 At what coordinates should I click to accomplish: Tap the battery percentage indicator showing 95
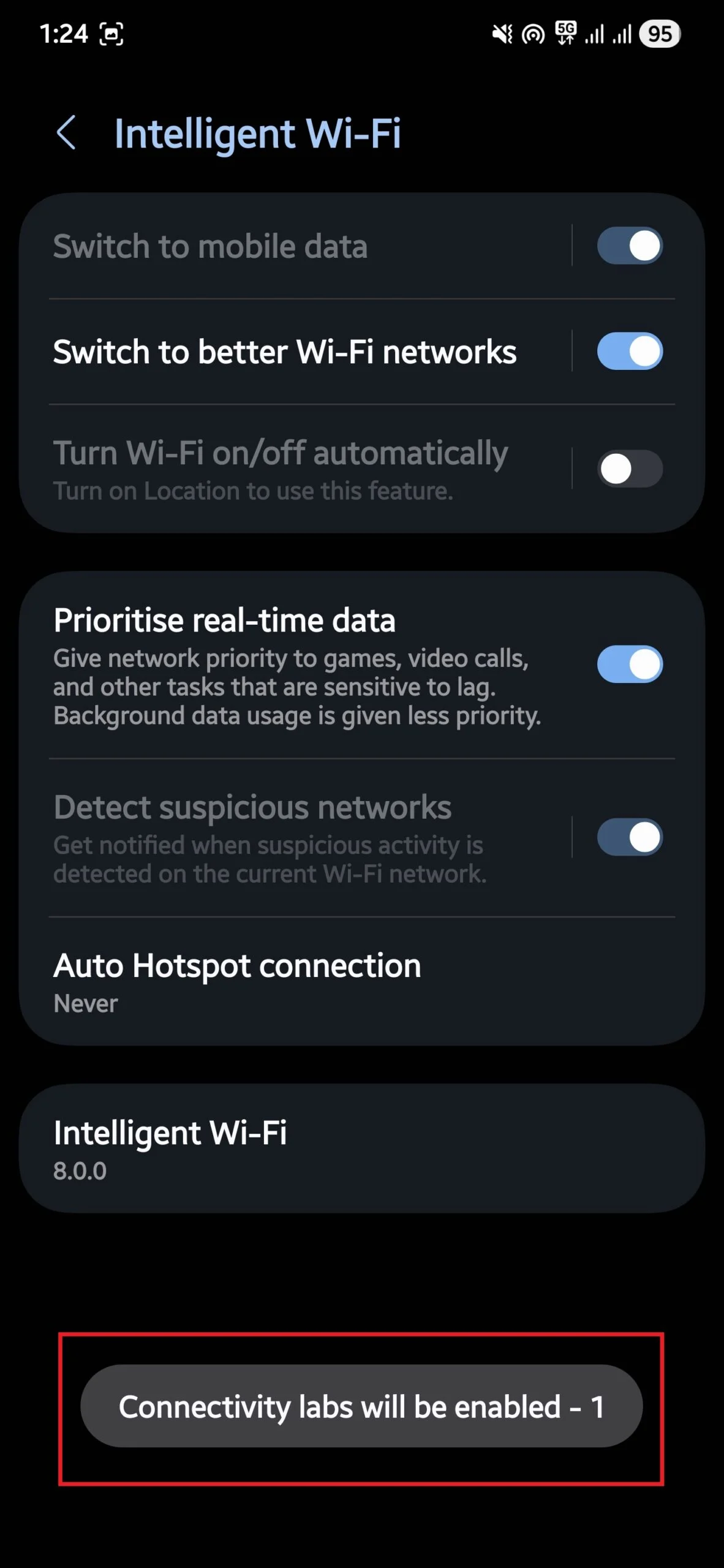[661, 35]
